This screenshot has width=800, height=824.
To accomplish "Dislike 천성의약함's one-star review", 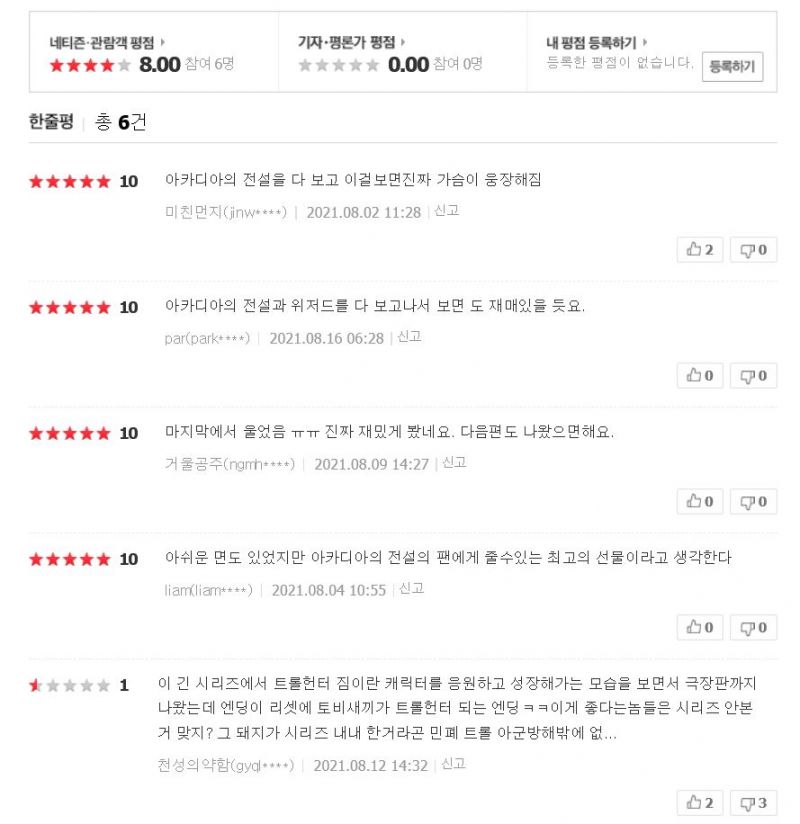I will (753, 803).
